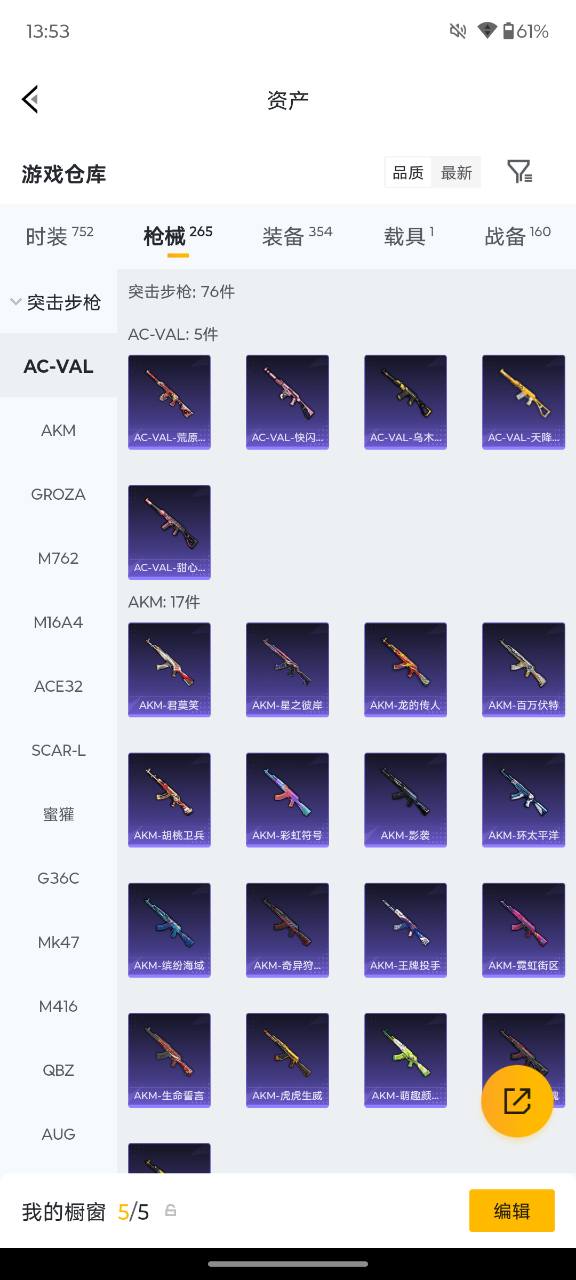576x1280 pixels.
Task: Open the filter funnel icon
Action: point(519,172)
